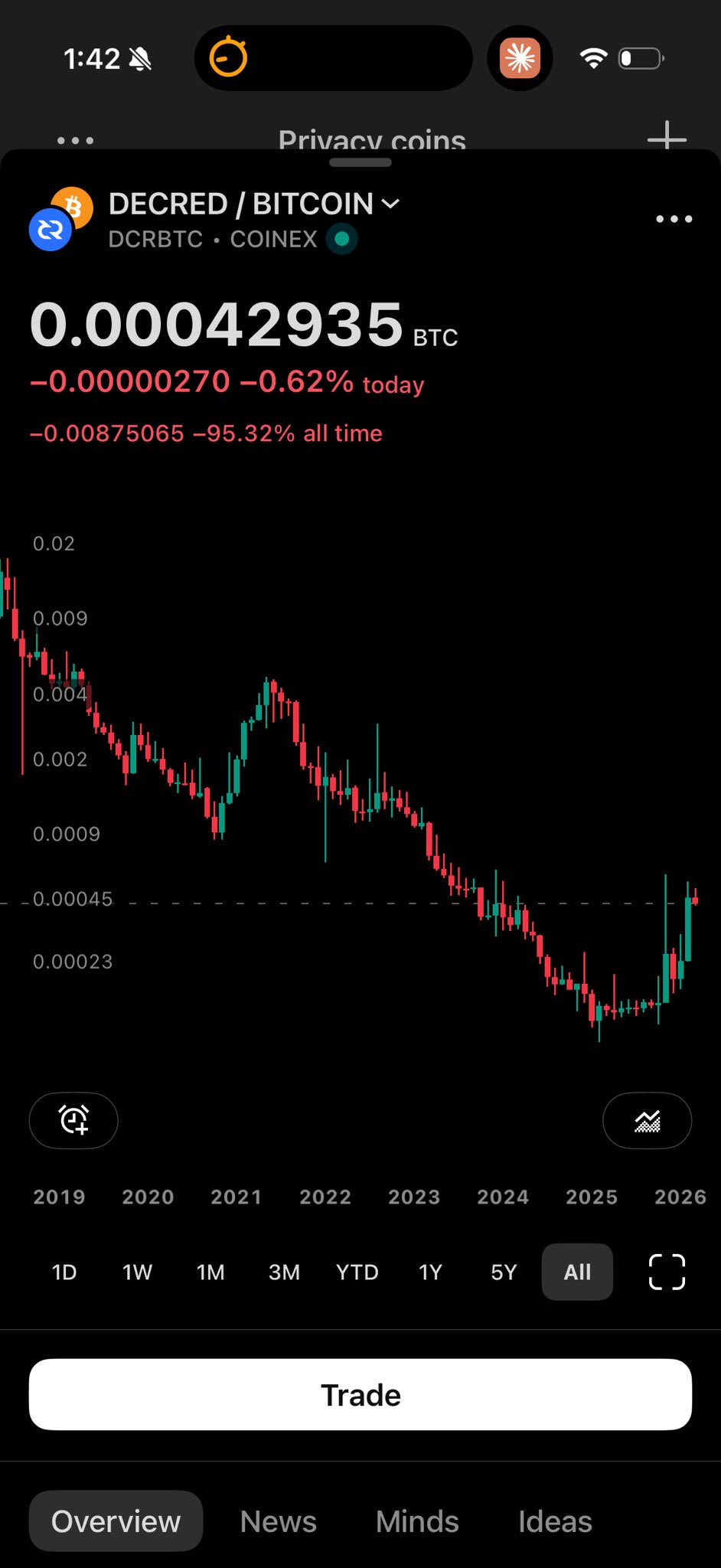This screenshot has width=721, height=1568.
Task: Select the All time range
Action: [x=577, y=1272]
